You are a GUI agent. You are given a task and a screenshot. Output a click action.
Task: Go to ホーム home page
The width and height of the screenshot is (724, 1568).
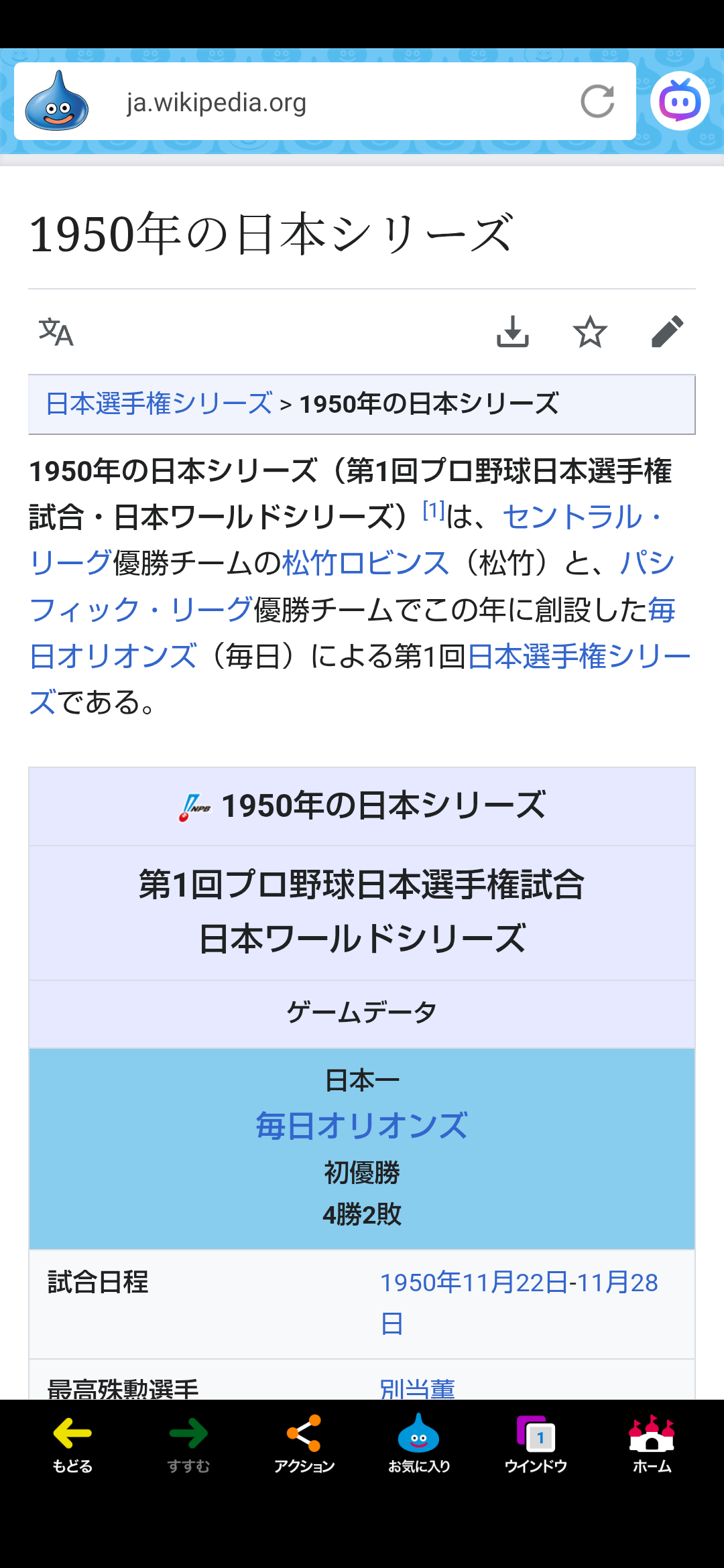click(652, 1444)
